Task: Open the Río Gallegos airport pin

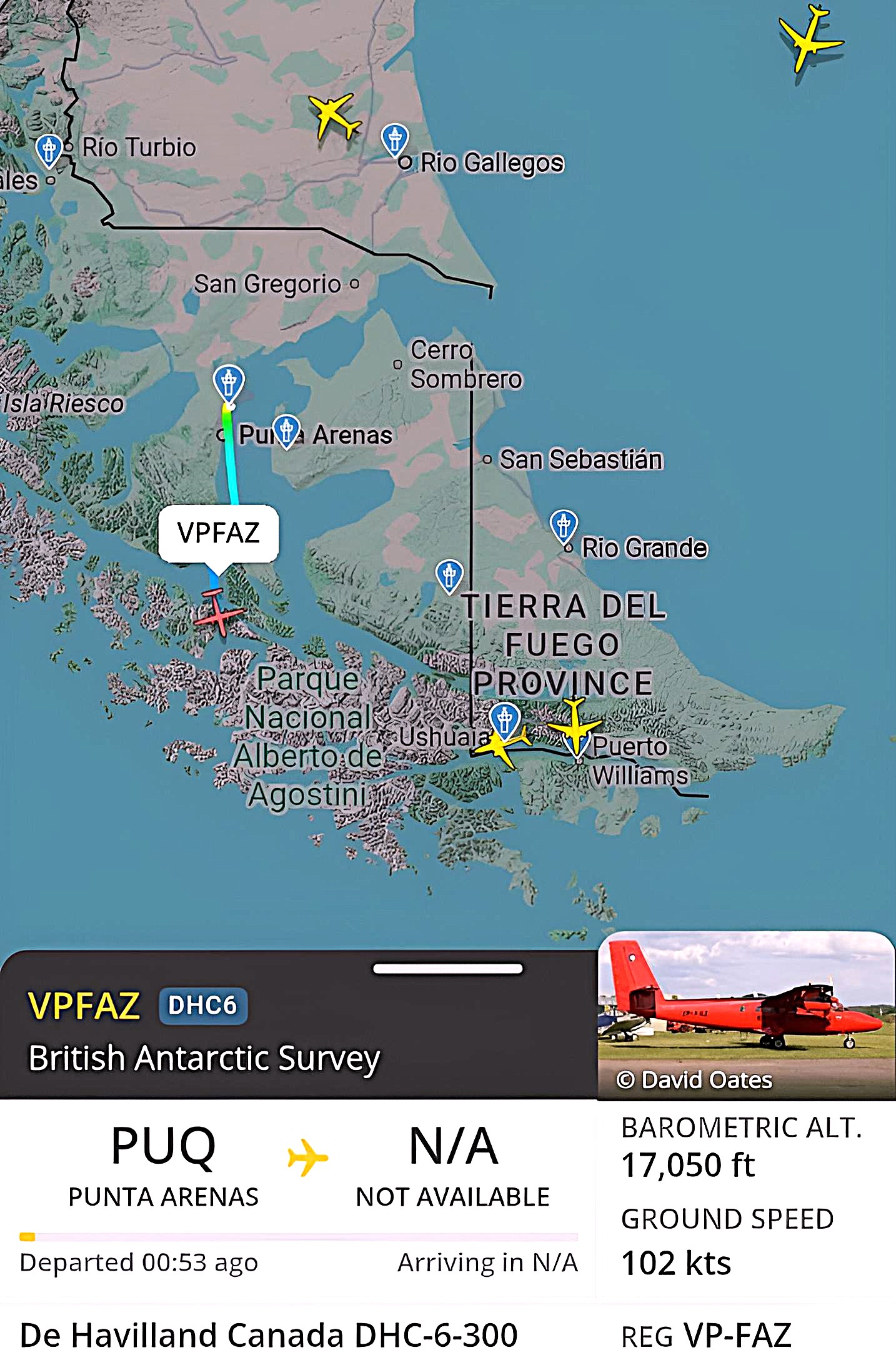Action: point(395,138)
